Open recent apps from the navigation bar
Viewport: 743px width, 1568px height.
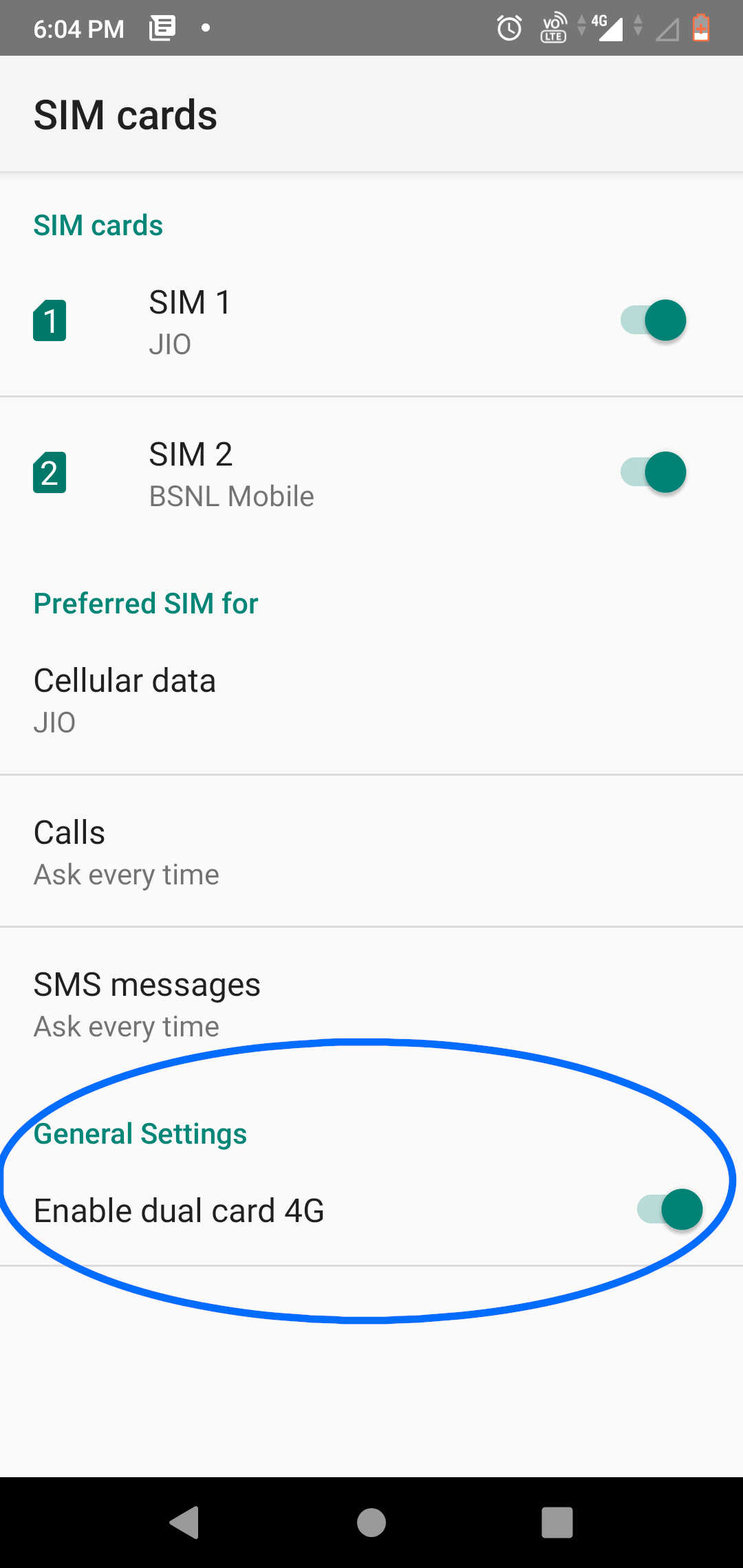[x=557, y=1522]
